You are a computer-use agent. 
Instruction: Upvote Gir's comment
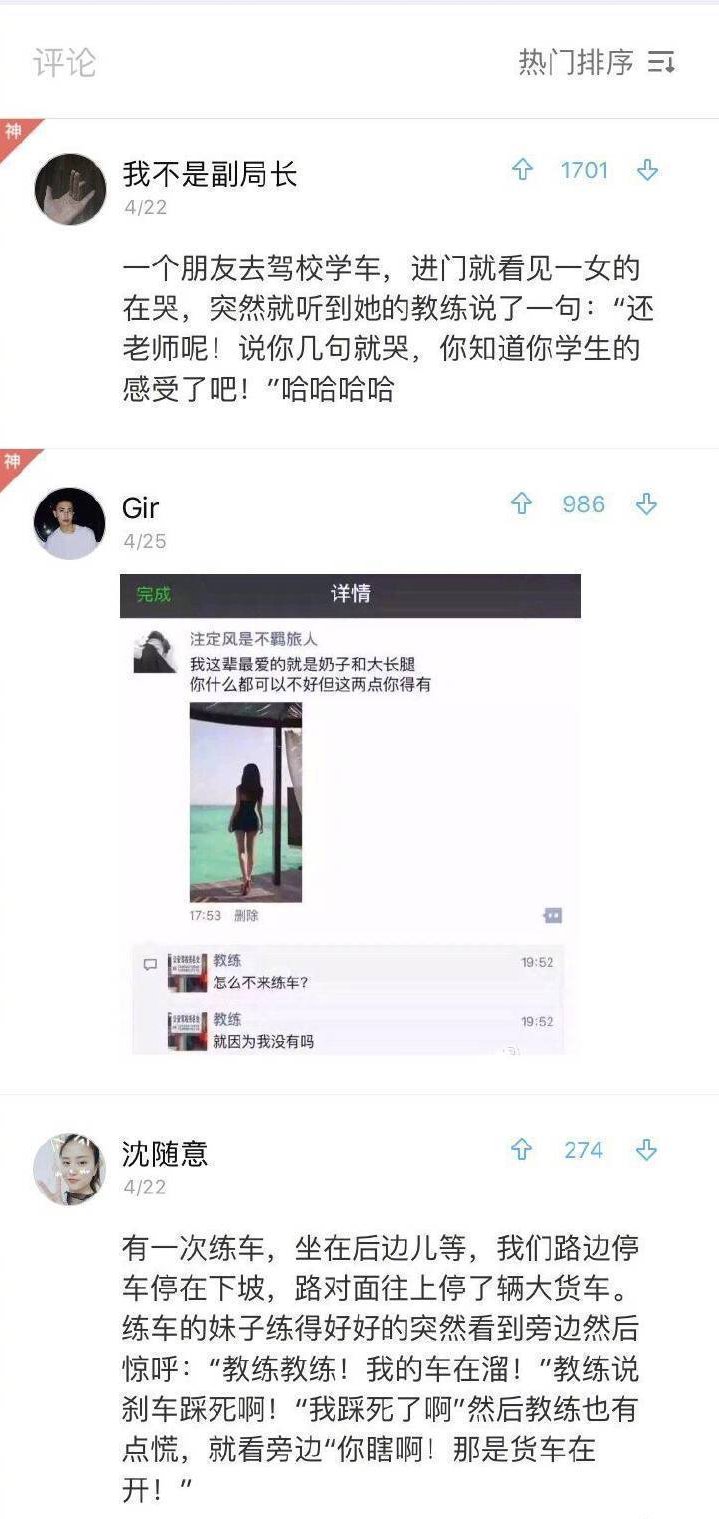pyautogui.click(x=522, y=505)
